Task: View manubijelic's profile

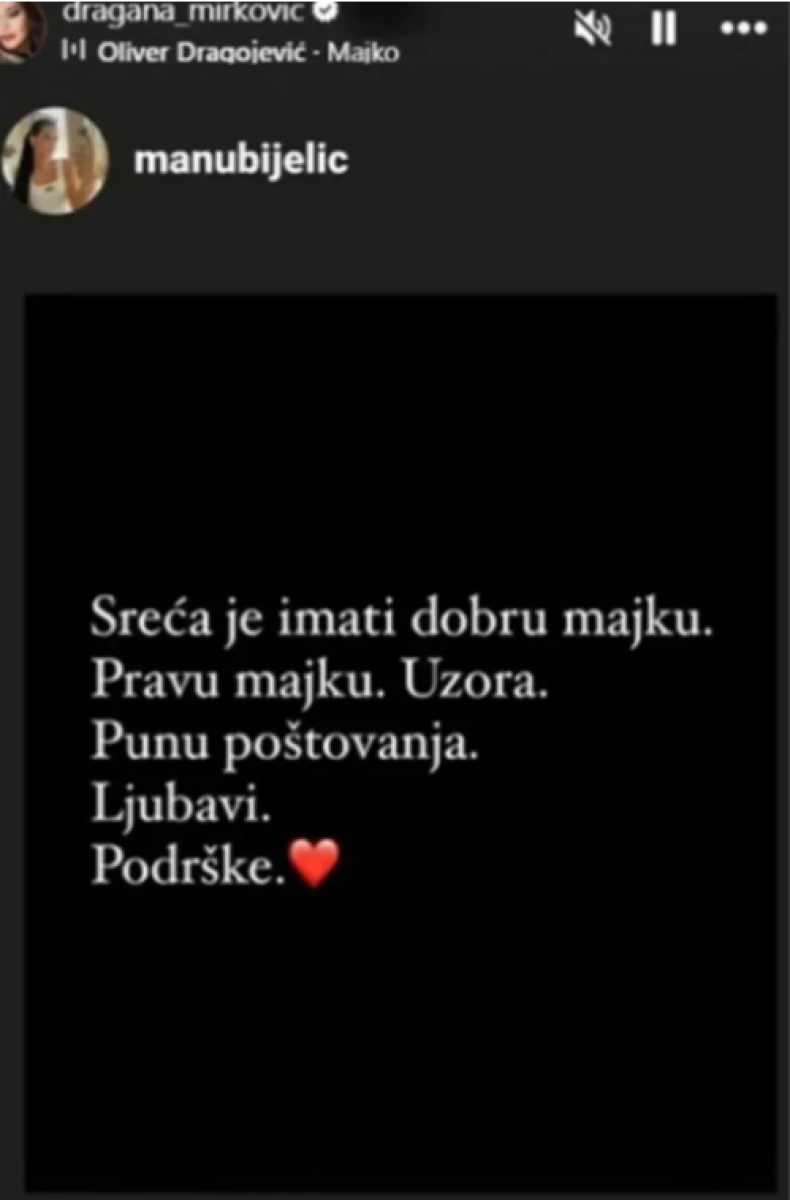Action: [x=241, y=160]
